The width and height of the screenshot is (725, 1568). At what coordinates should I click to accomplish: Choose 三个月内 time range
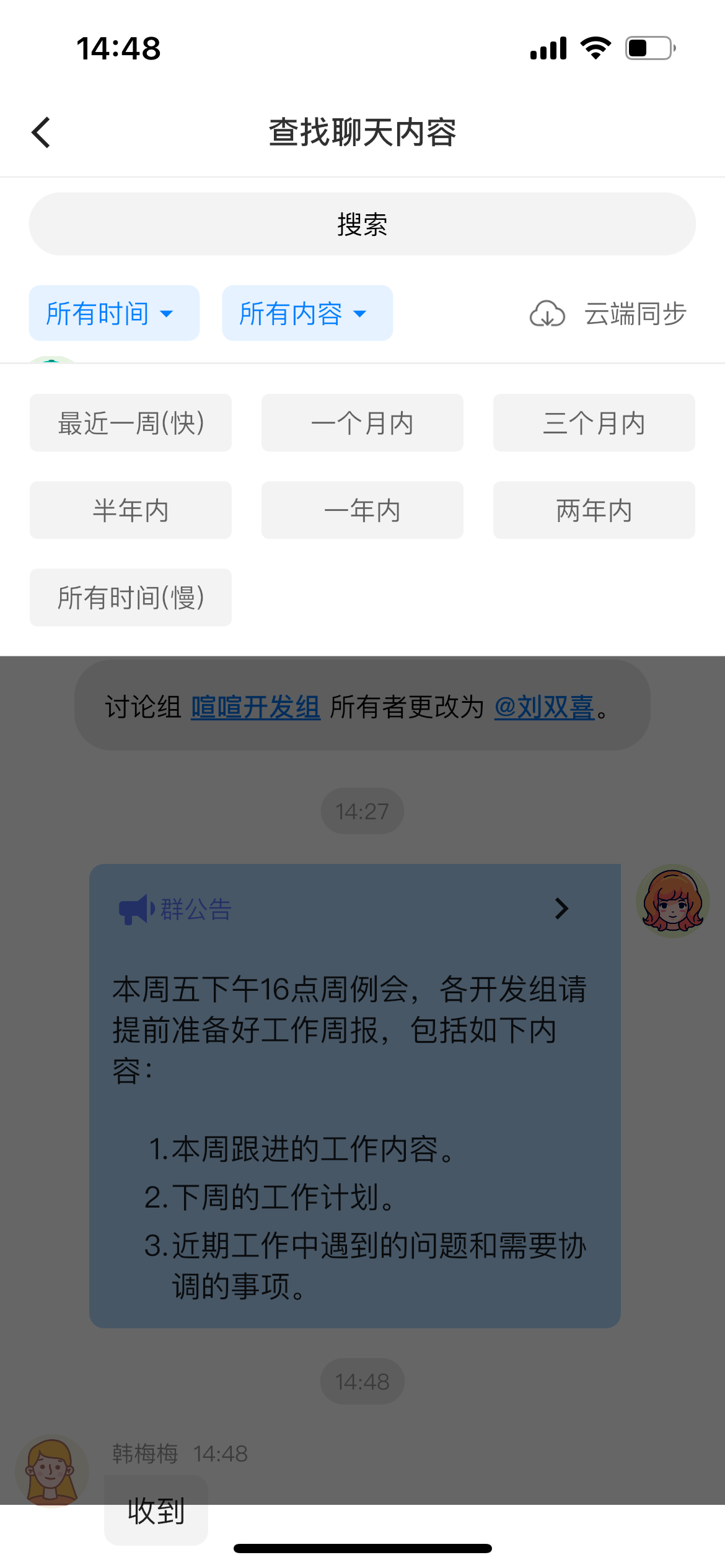[594, 423]
